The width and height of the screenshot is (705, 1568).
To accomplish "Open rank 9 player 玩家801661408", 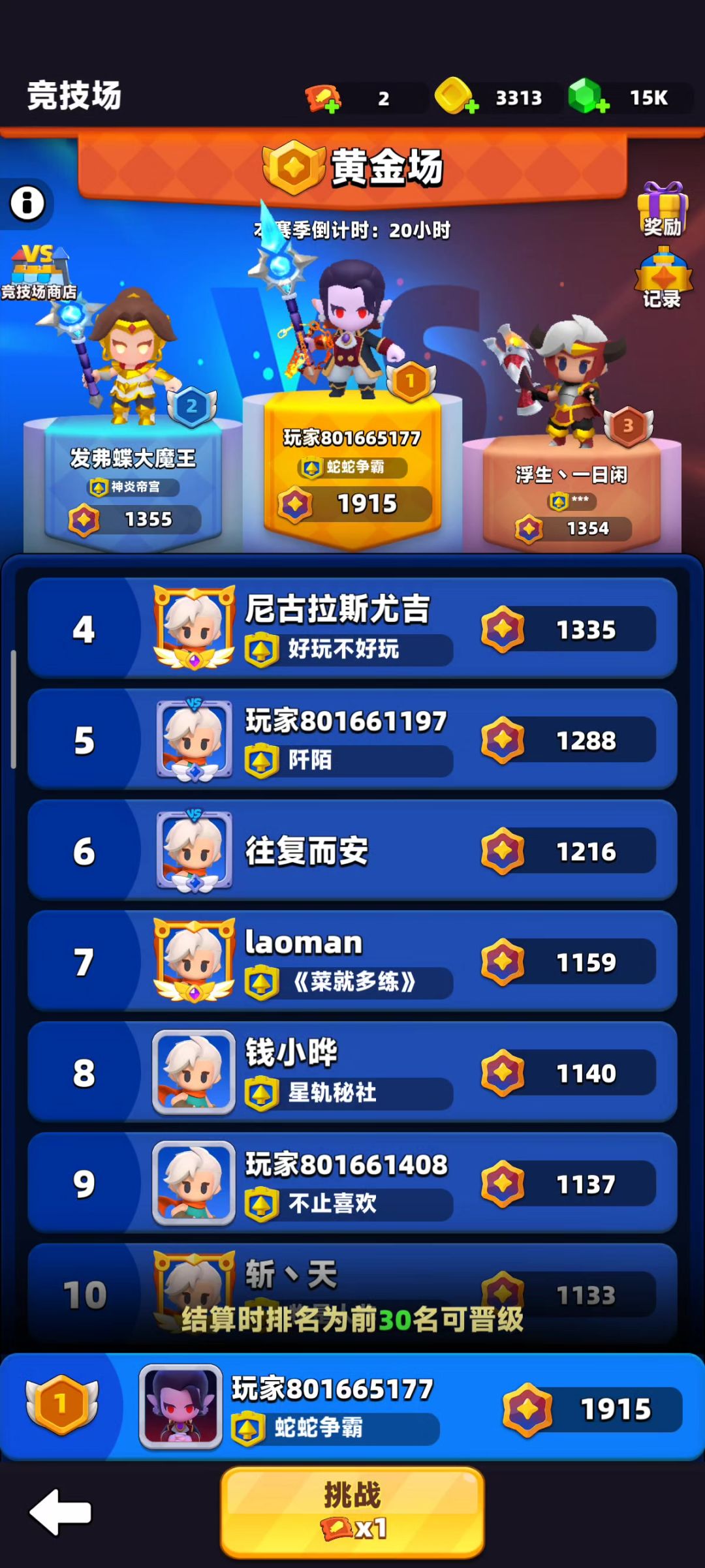I will coord(352,1184).
